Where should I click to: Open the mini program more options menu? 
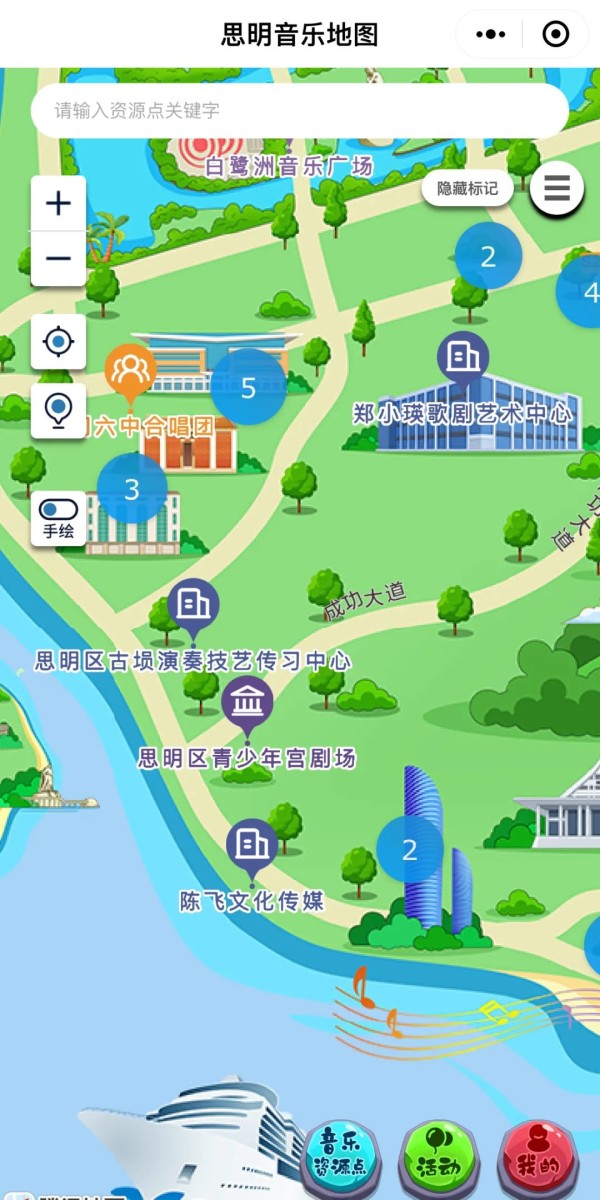[x=491, y=34]
